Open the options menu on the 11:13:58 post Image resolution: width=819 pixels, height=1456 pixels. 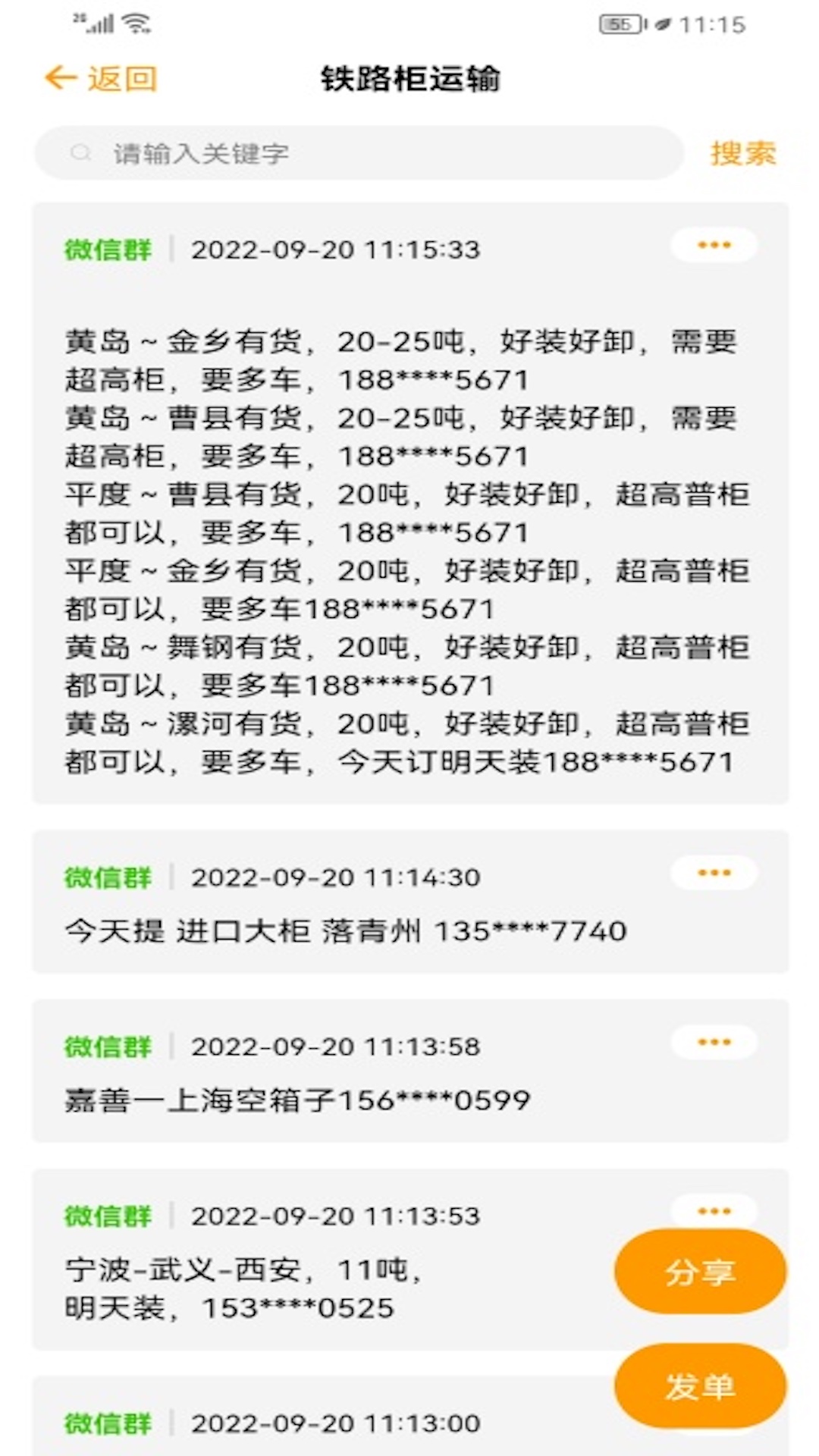714,1042
